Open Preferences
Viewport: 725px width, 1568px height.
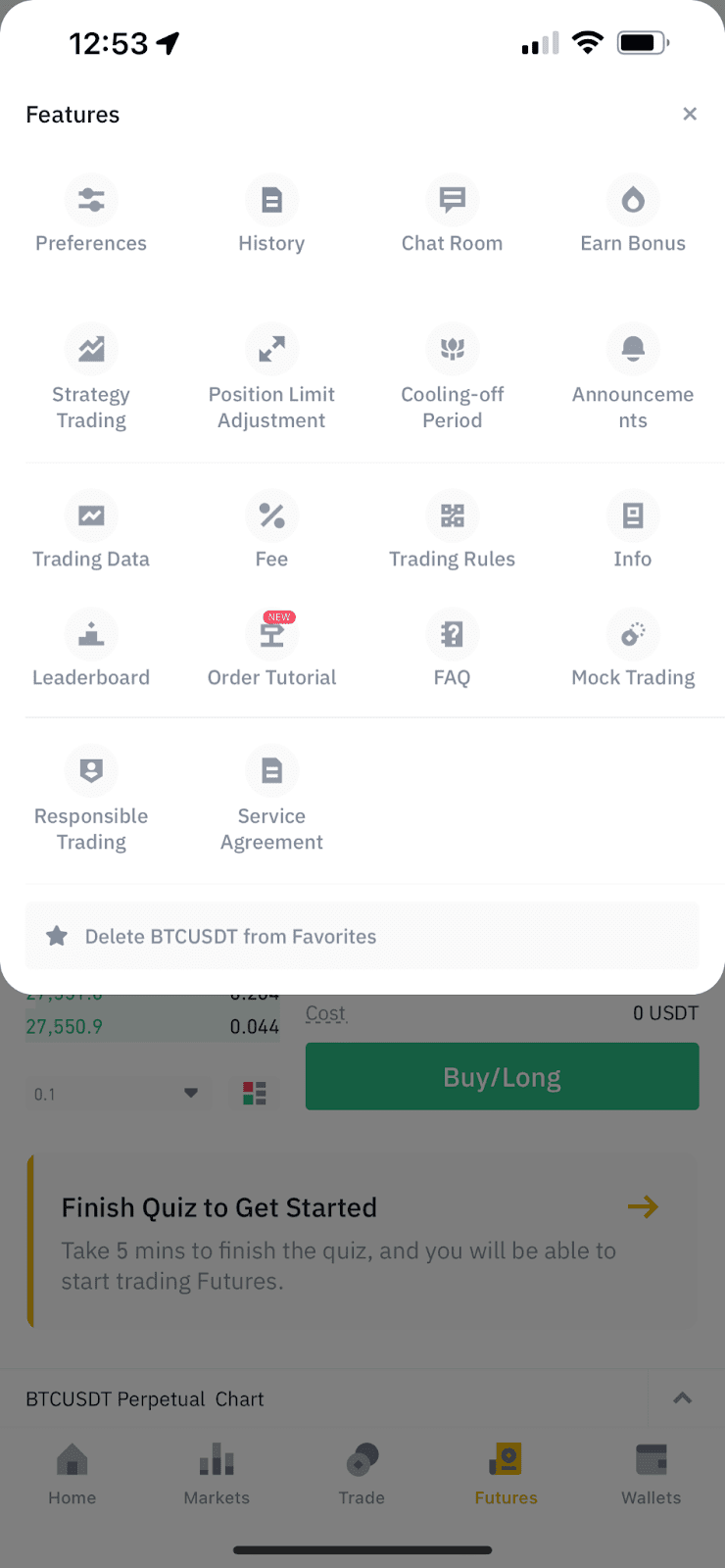[91, 216]
